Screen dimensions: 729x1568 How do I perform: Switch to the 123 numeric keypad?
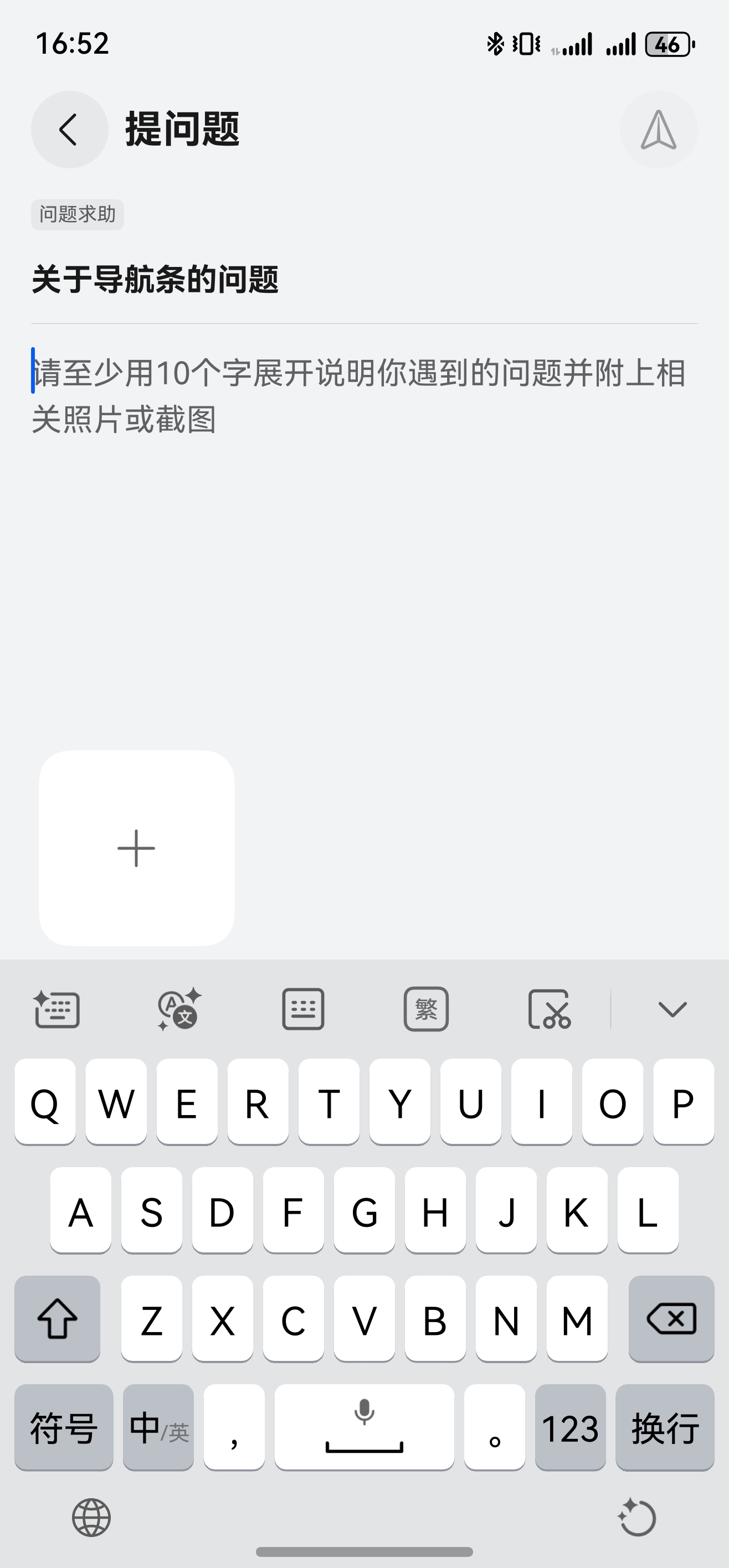point(570,1427)
